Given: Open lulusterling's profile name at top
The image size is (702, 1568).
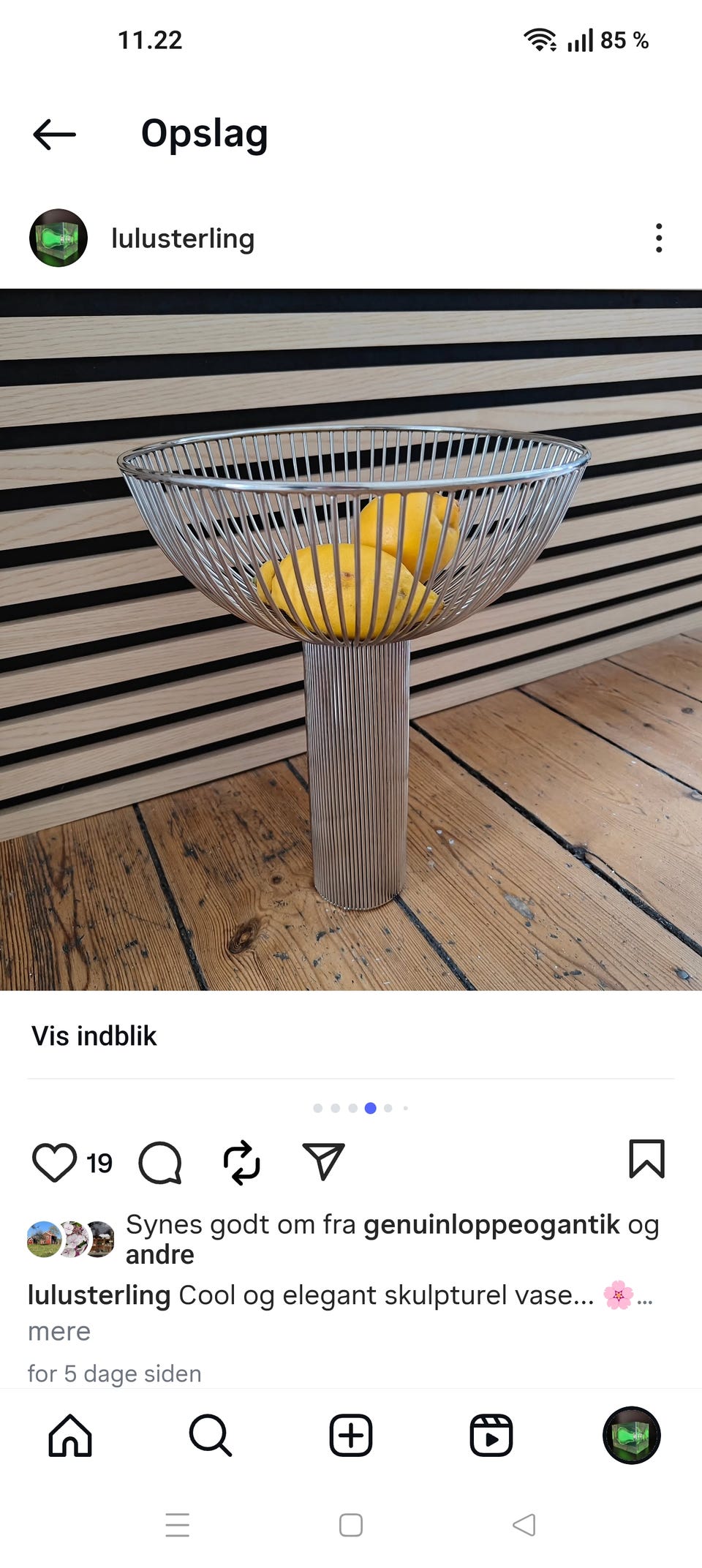Looking at the screenshot, I should click(x=181, y=238).
